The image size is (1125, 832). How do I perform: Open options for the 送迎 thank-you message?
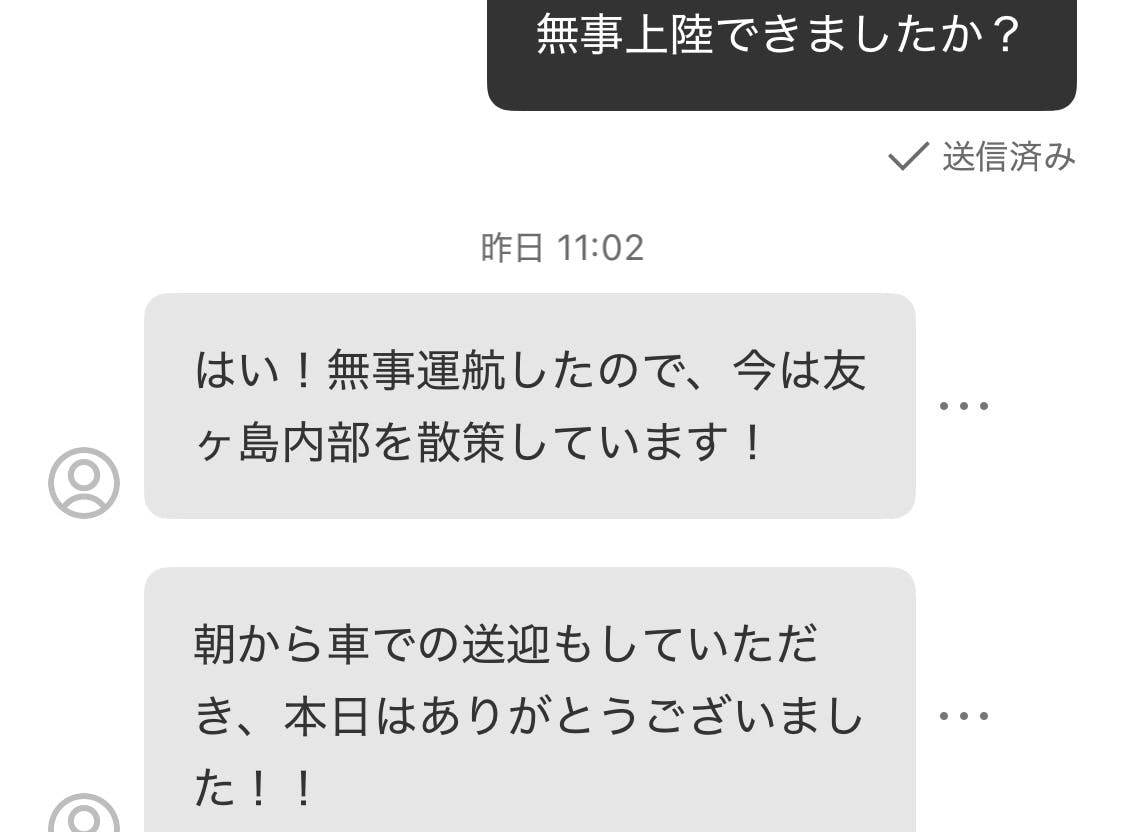click(x=964, y=716)
